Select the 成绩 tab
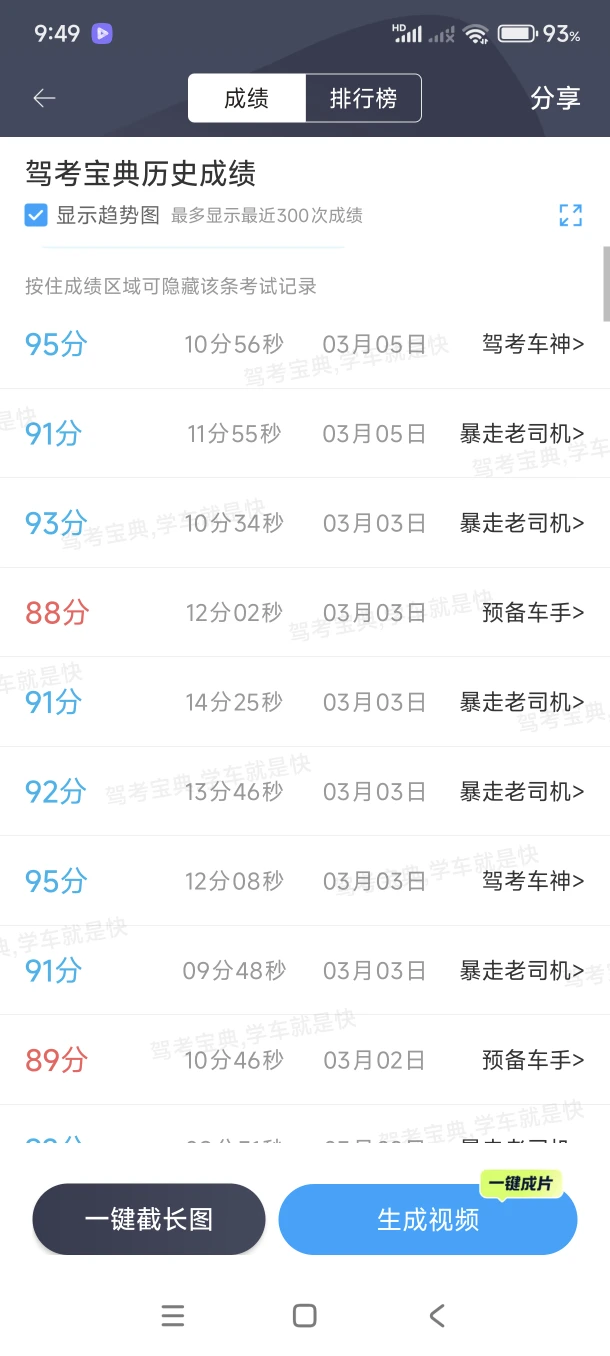This screenshot has height=1356, width=610. pos(247,98)
